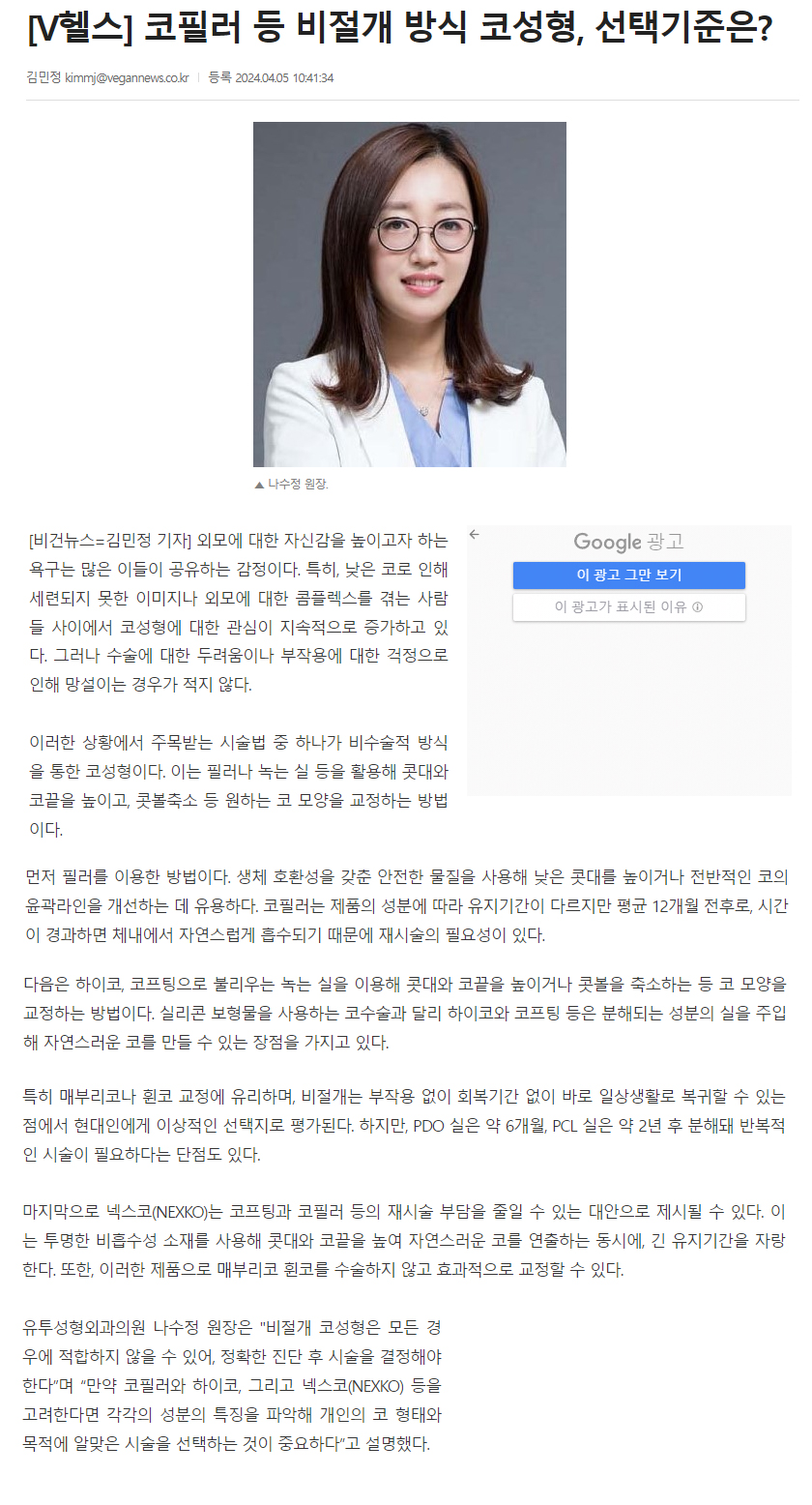Open the photo of 나수정 원장
The image size is (812, 1505).
410,294
